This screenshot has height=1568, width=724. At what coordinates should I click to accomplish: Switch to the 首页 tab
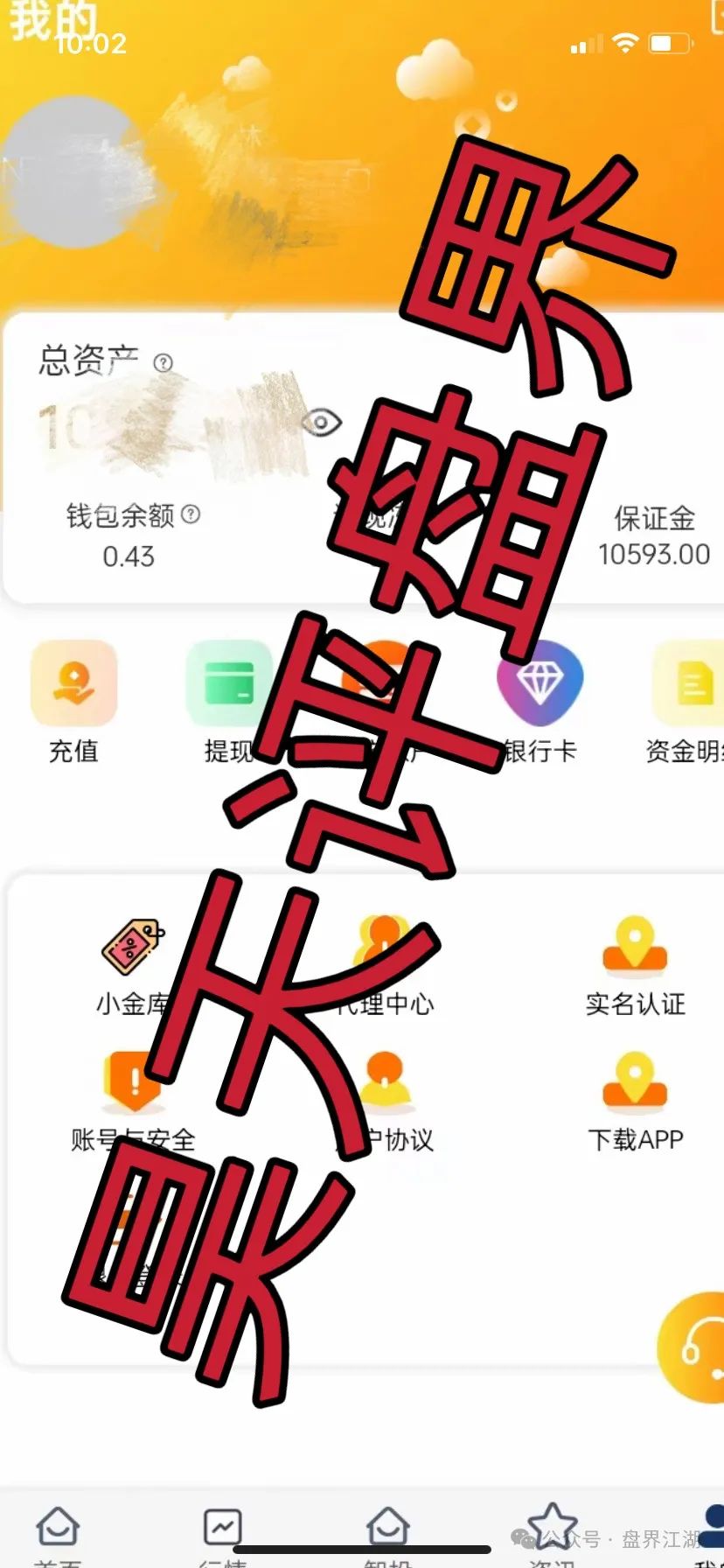click(x=58, y=1533)
